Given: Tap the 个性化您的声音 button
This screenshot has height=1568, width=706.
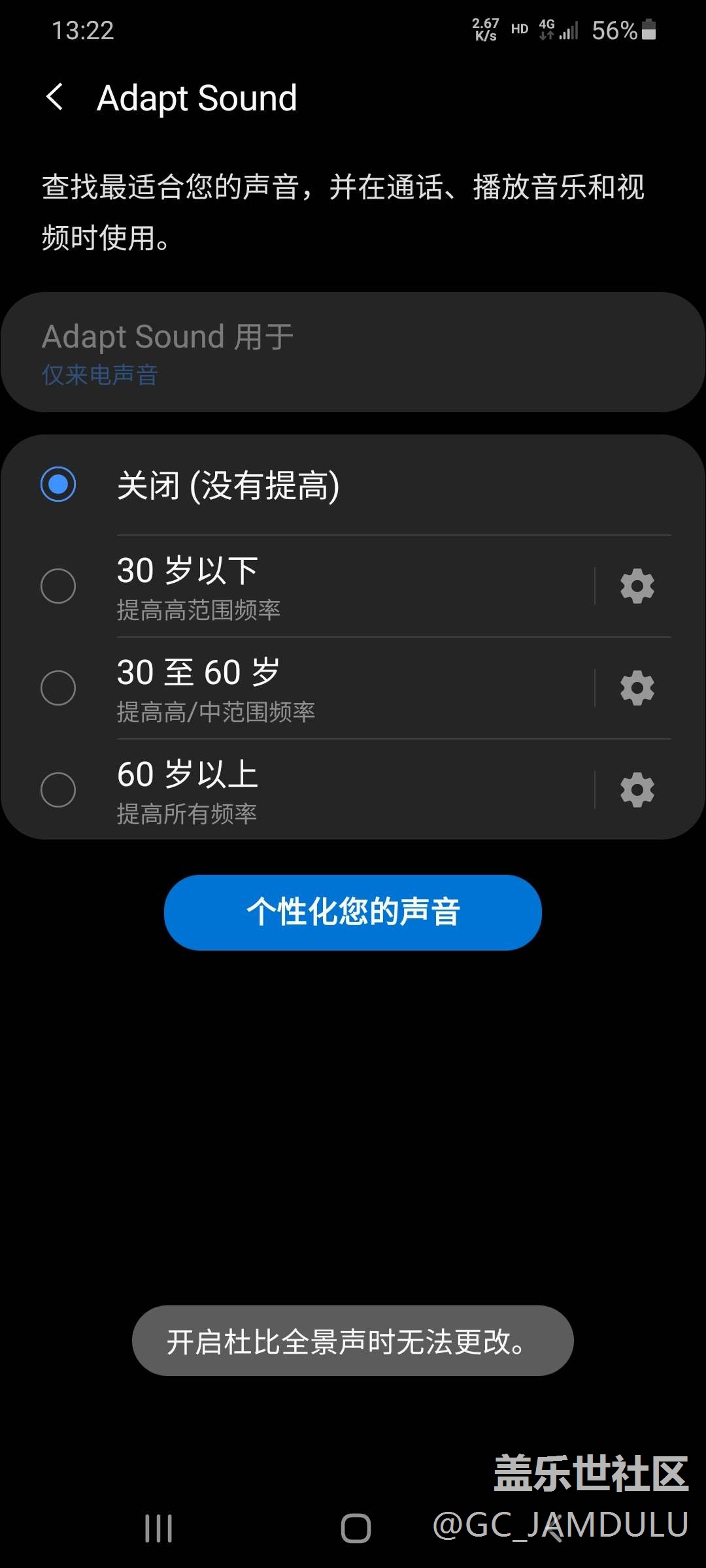Looking at the screenshot, I should tap(353, 912).
